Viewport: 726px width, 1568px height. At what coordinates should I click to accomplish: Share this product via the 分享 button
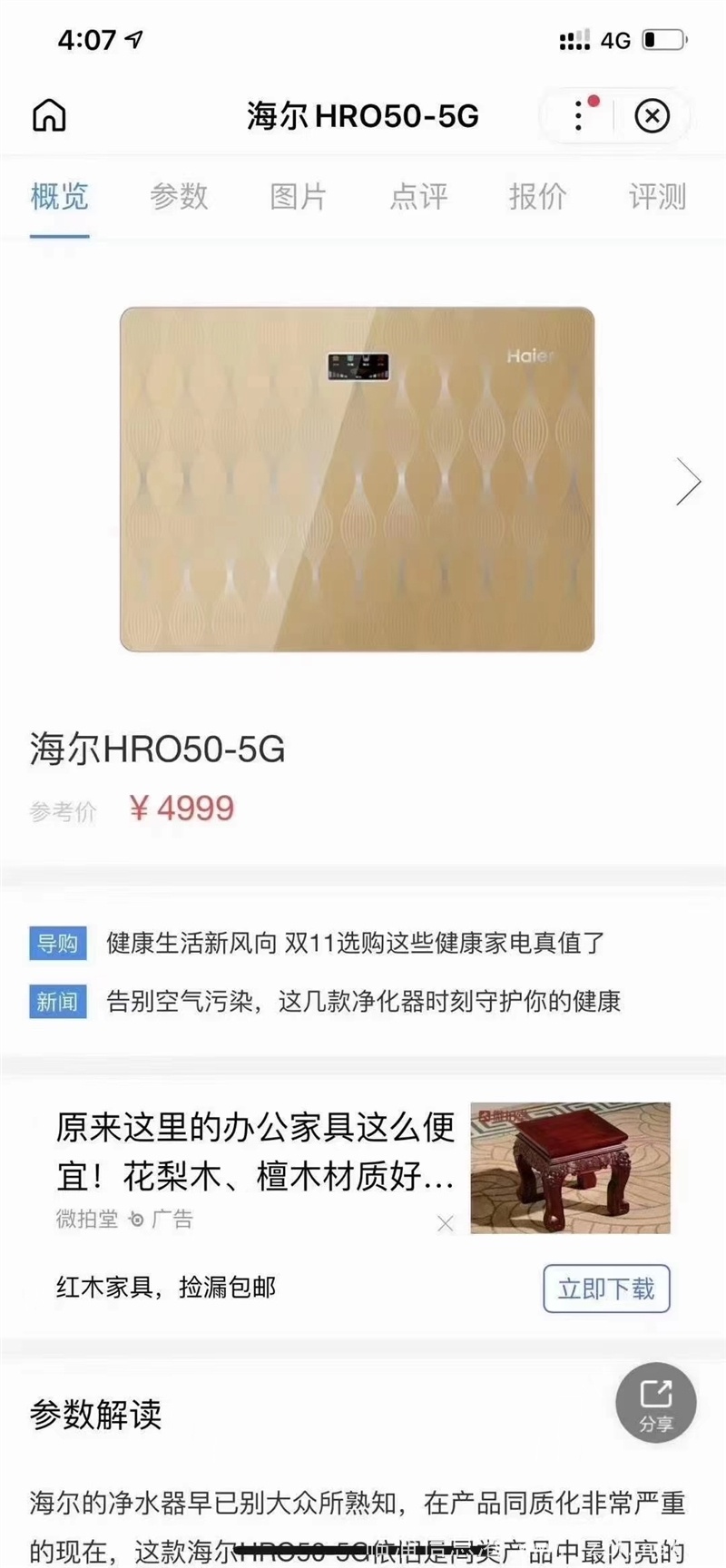655,1403
